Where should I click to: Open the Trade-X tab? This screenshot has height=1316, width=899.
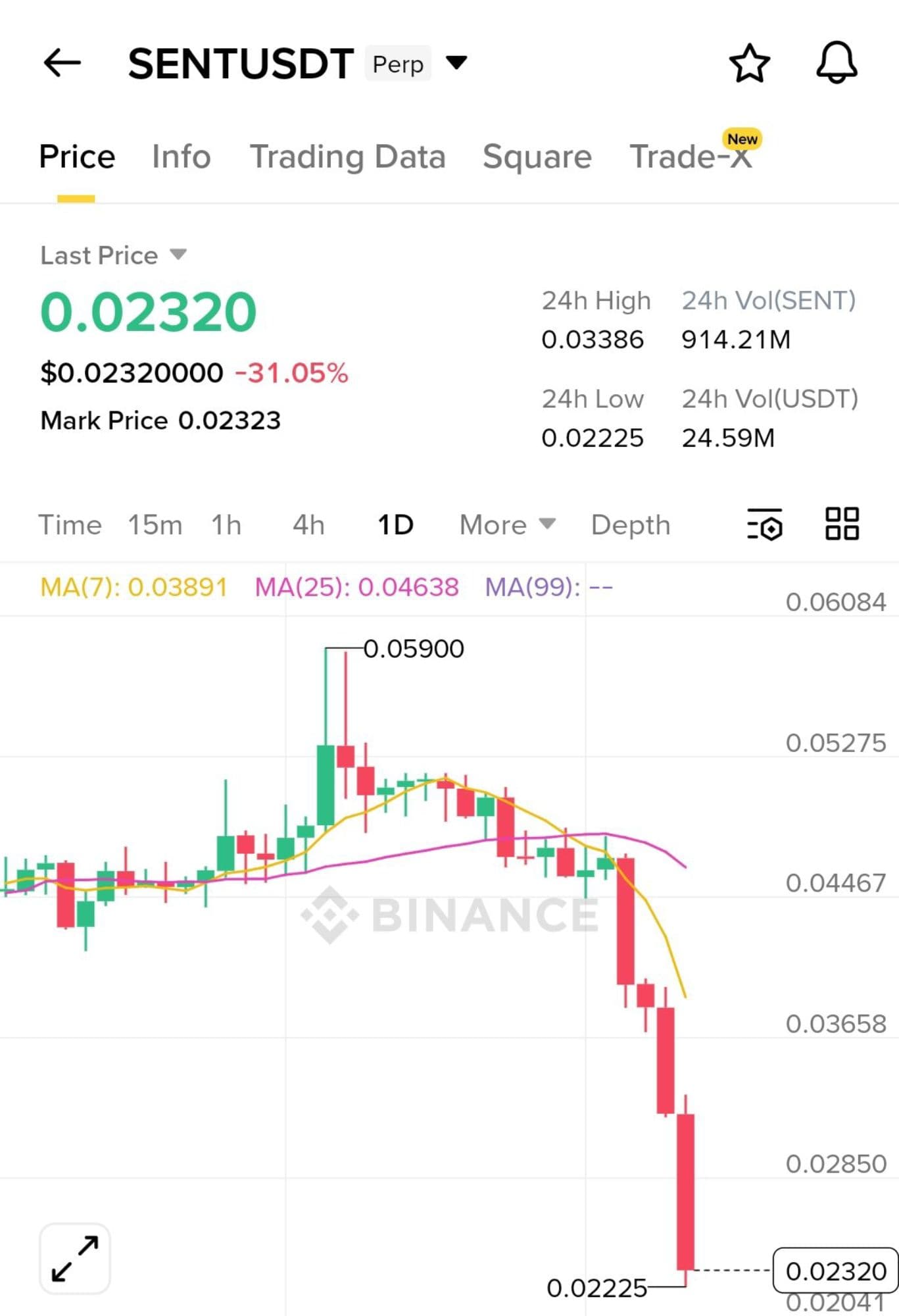(691, 157)
